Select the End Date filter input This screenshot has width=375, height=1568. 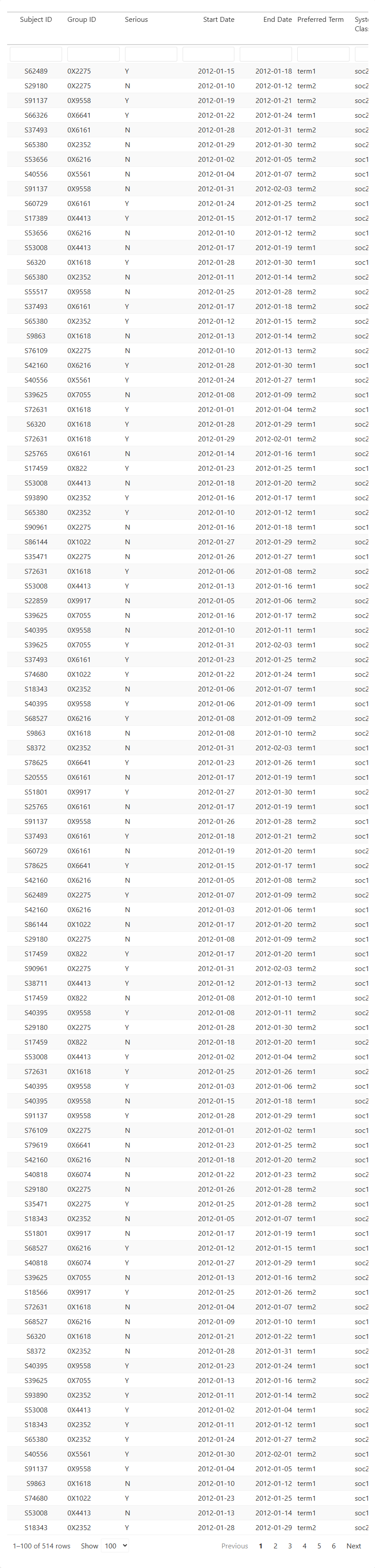coord(266,54)
